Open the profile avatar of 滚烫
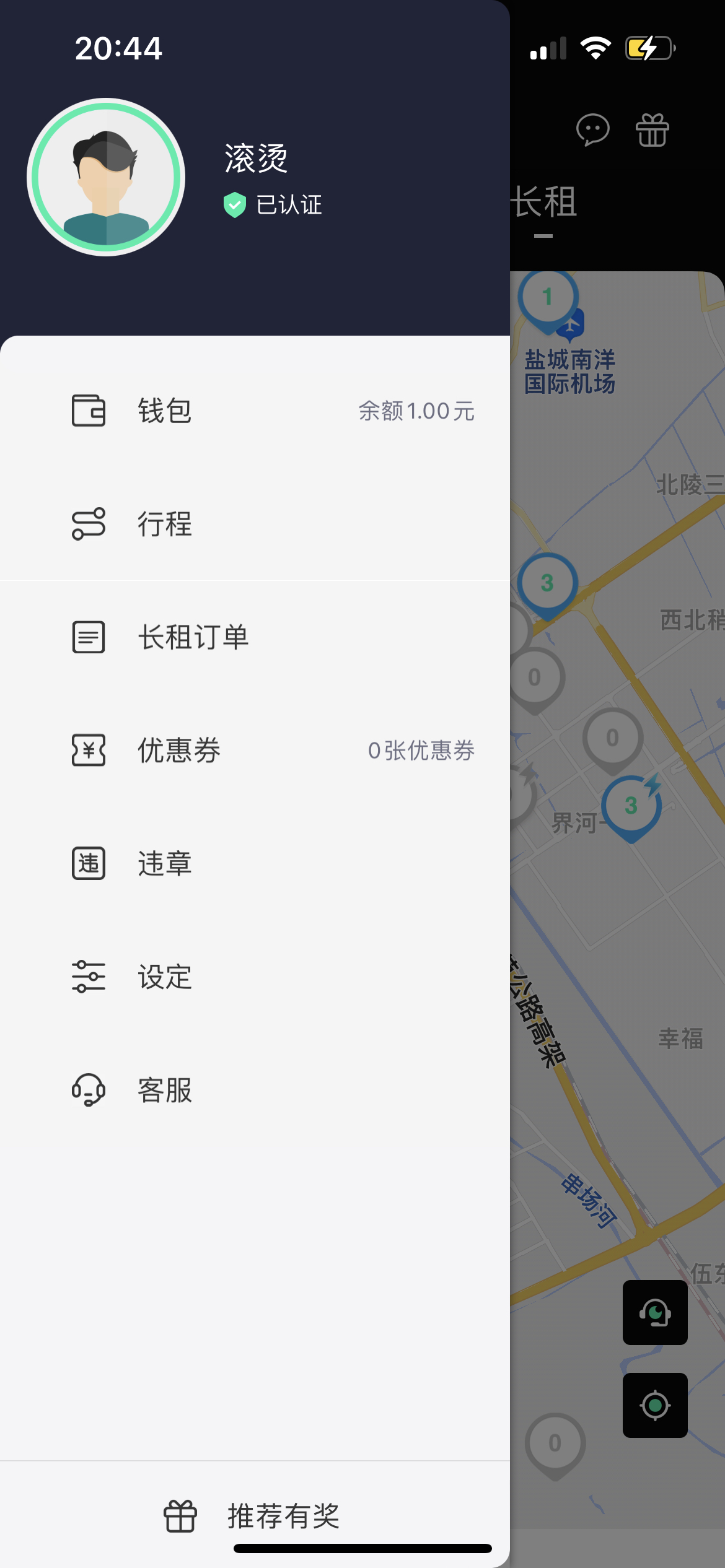Image resolution: width=725 pixels, height=1568 pixels. (106, 177)
